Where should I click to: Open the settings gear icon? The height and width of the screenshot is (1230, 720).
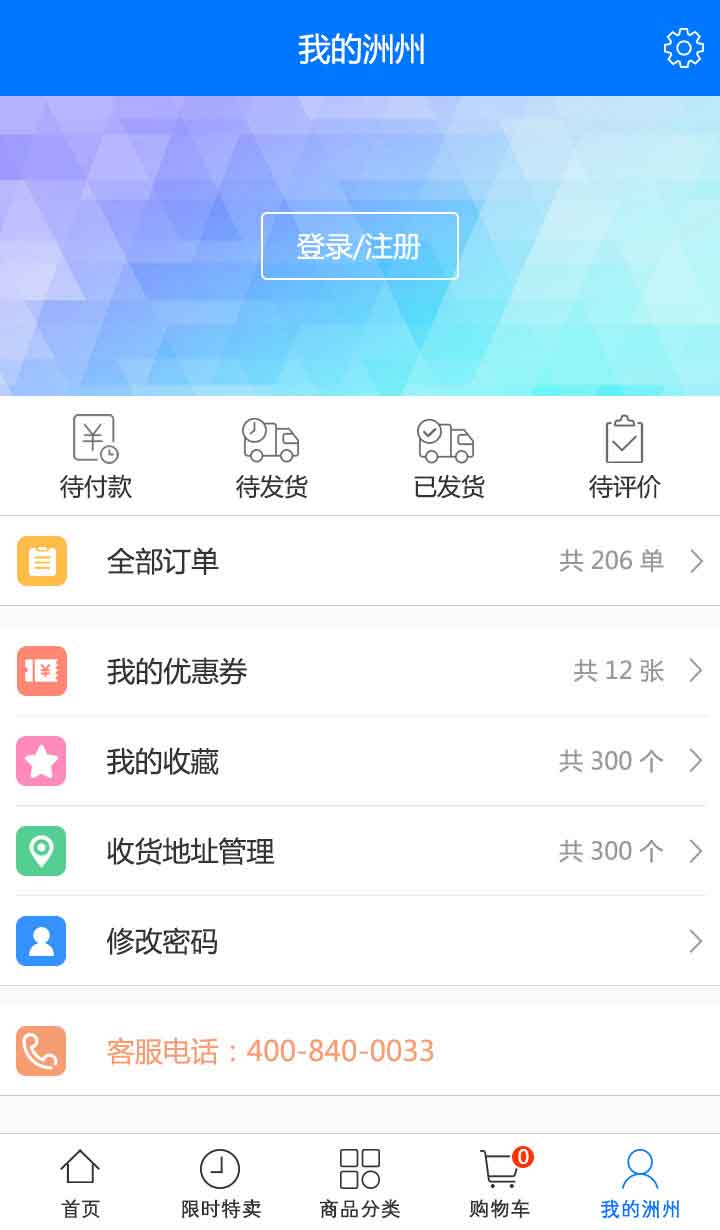(x=683, y=48)
